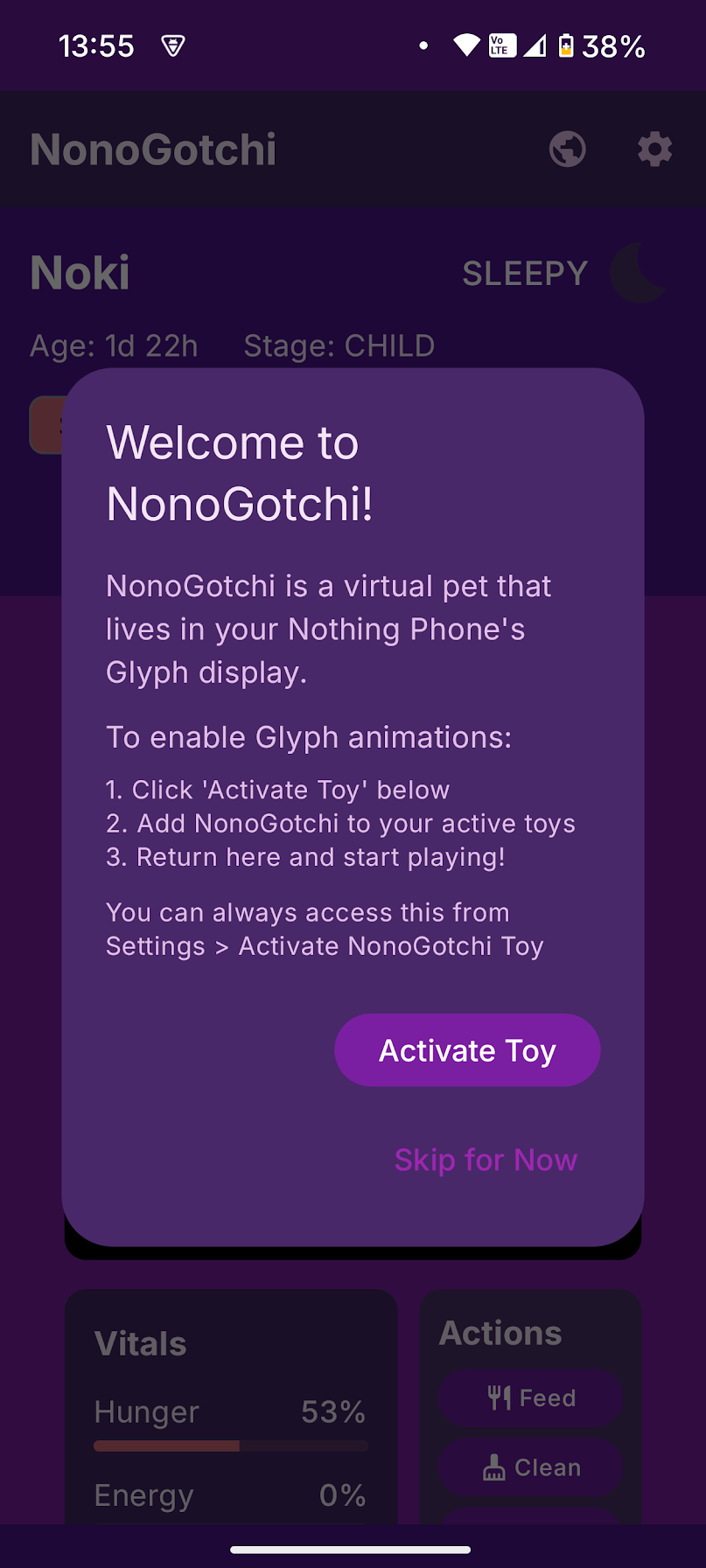The height and width of the screenshot is (1568, 706).
Task: Tap the Activate Toy button
Action: 467,1050
